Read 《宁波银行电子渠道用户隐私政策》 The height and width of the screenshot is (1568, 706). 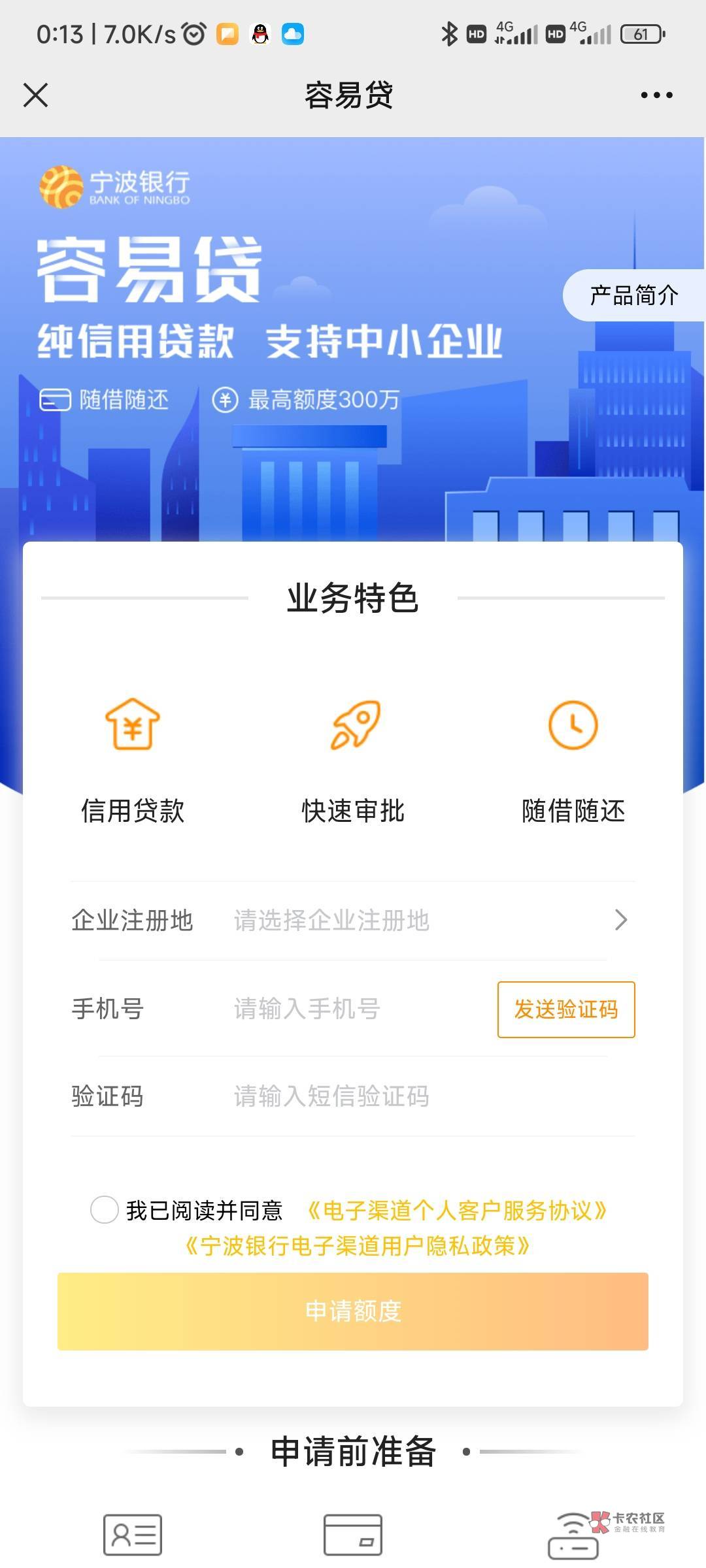(357, 1246)
